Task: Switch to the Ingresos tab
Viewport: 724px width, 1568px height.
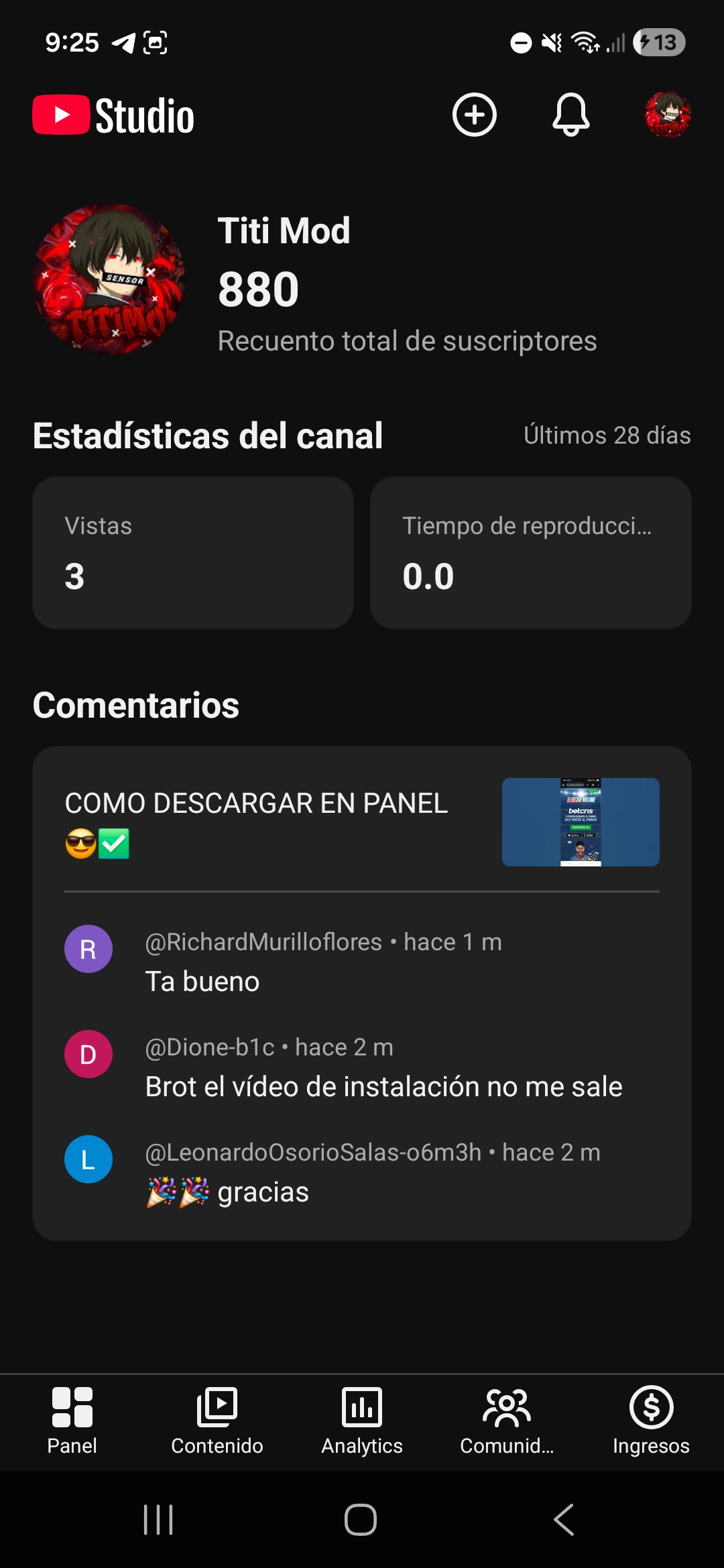Action: (x=652, y=1421)
